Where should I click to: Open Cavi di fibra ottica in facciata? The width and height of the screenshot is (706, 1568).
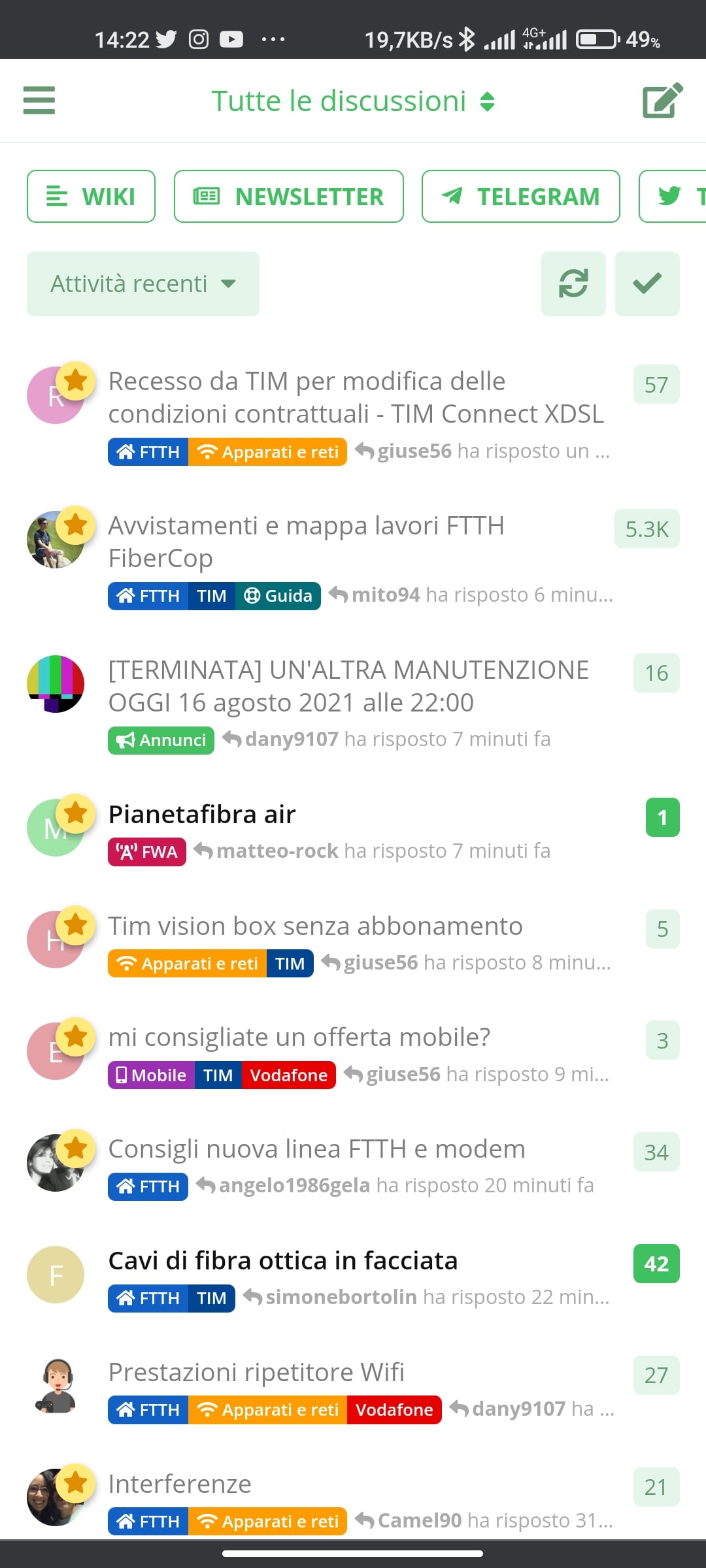pos(282,1261)
